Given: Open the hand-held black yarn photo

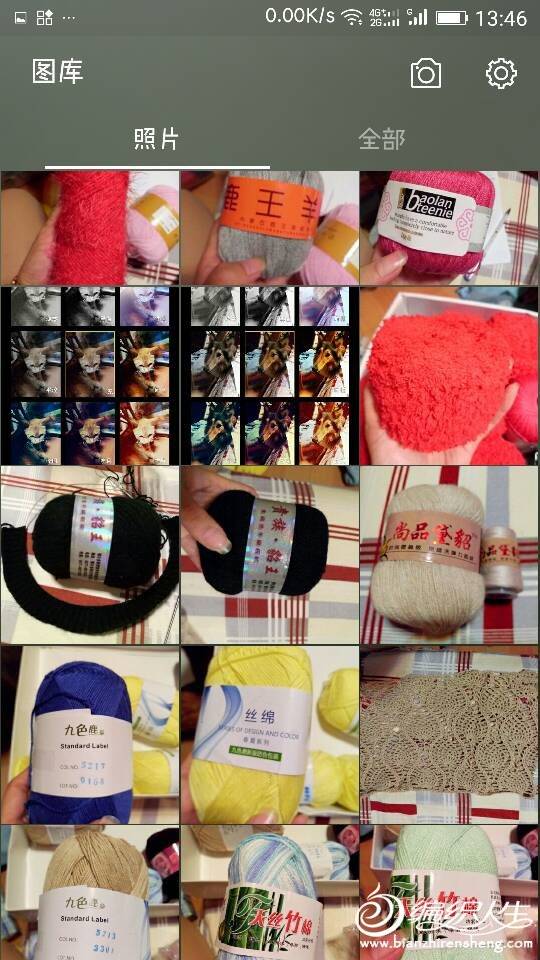Looking at the screenshot, I should 270,555.
